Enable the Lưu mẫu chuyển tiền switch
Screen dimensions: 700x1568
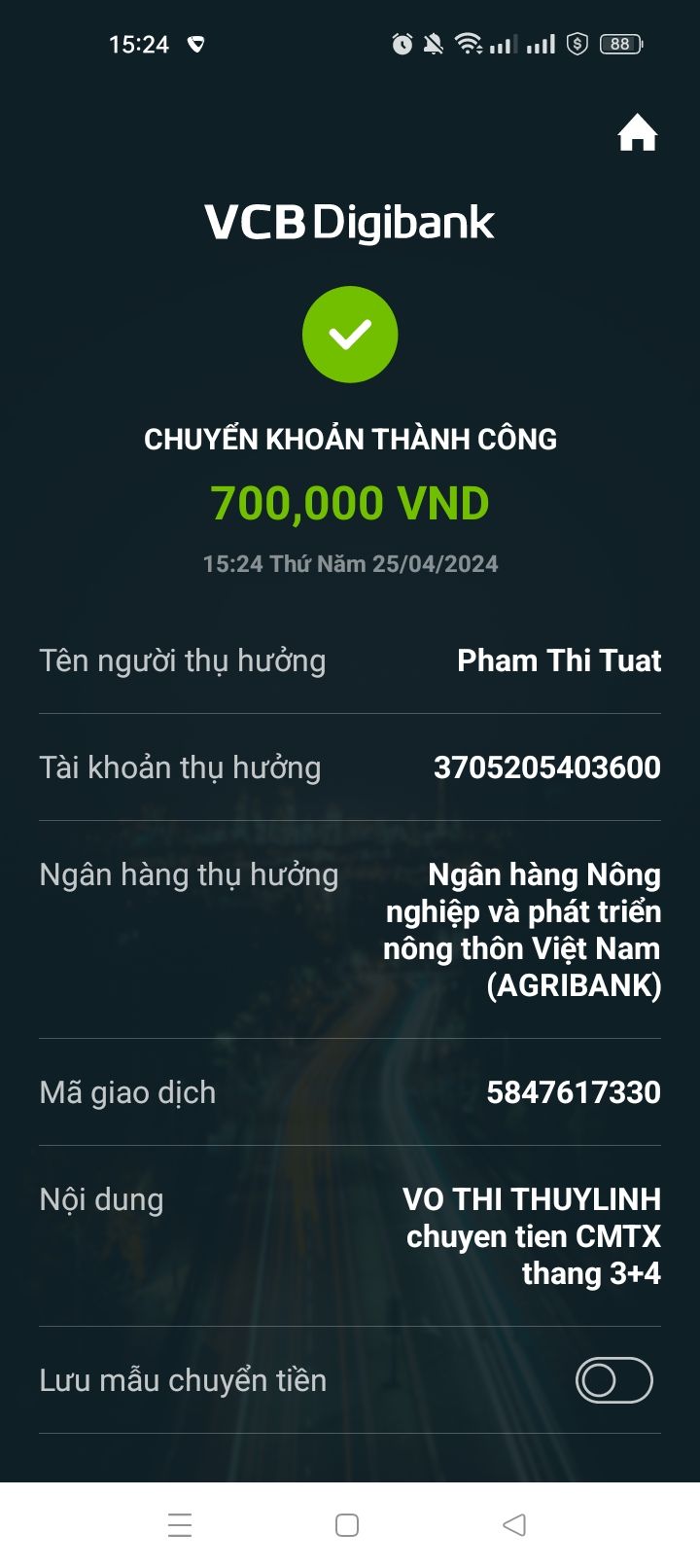(613, 1379)
